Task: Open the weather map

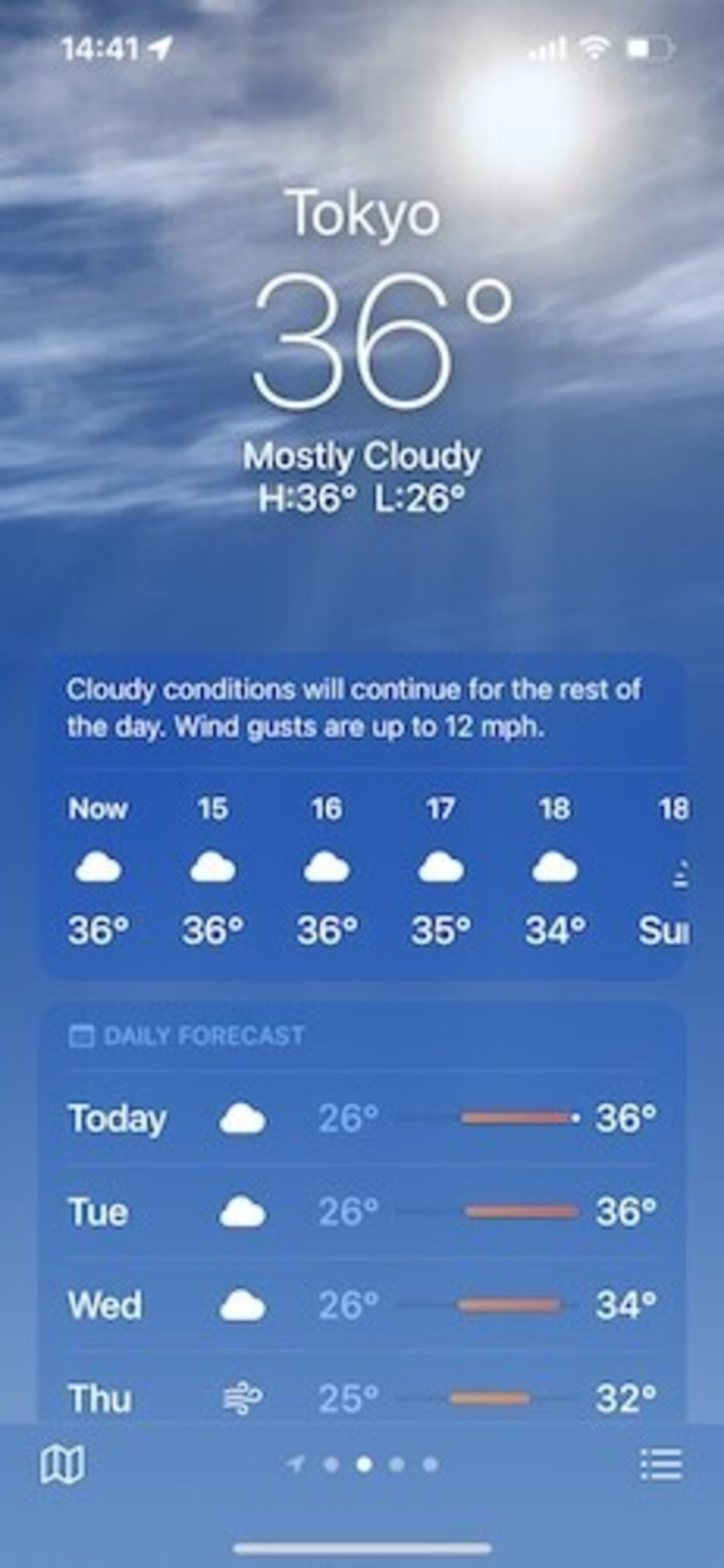Action: [x=62, y=1464]
